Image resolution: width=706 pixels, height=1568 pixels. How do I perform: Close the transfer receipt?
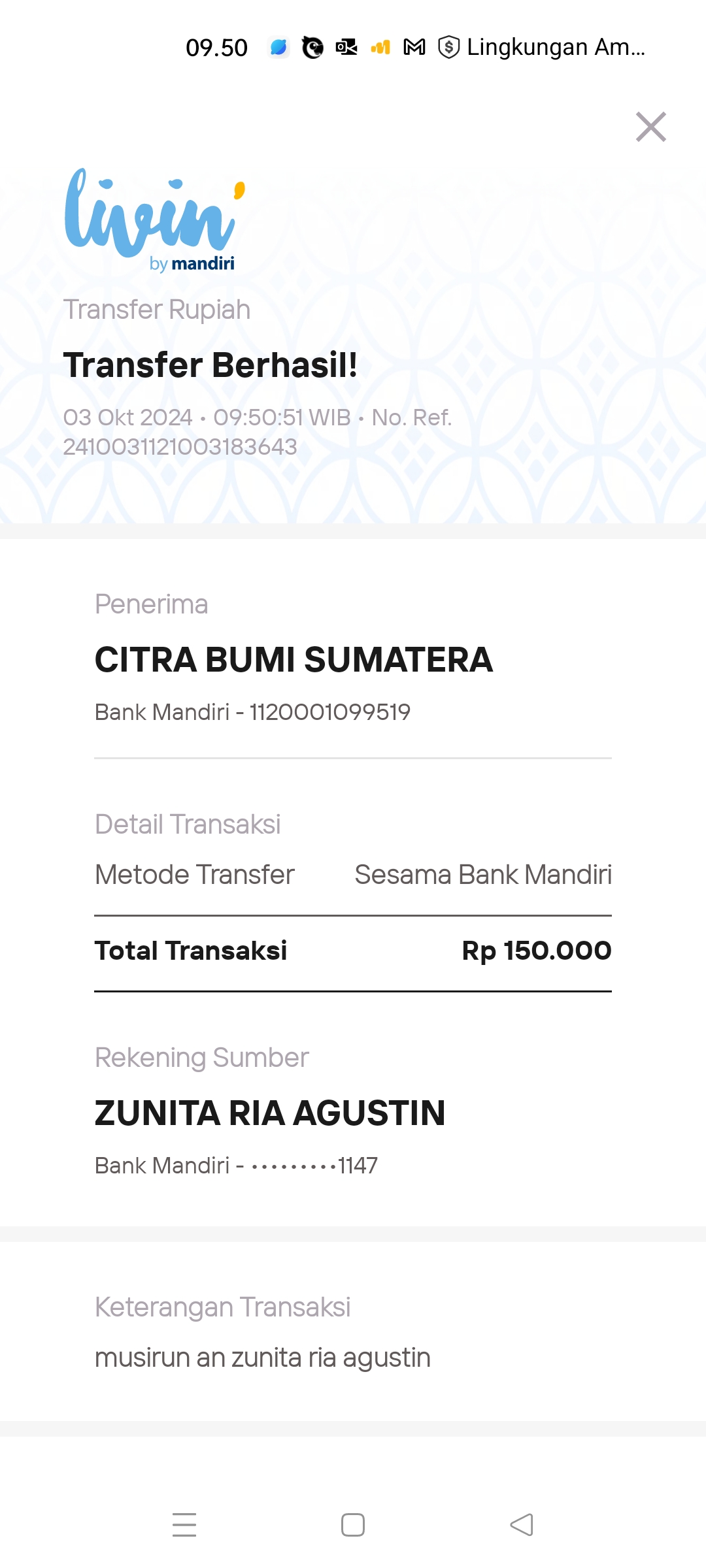(651, 127)
